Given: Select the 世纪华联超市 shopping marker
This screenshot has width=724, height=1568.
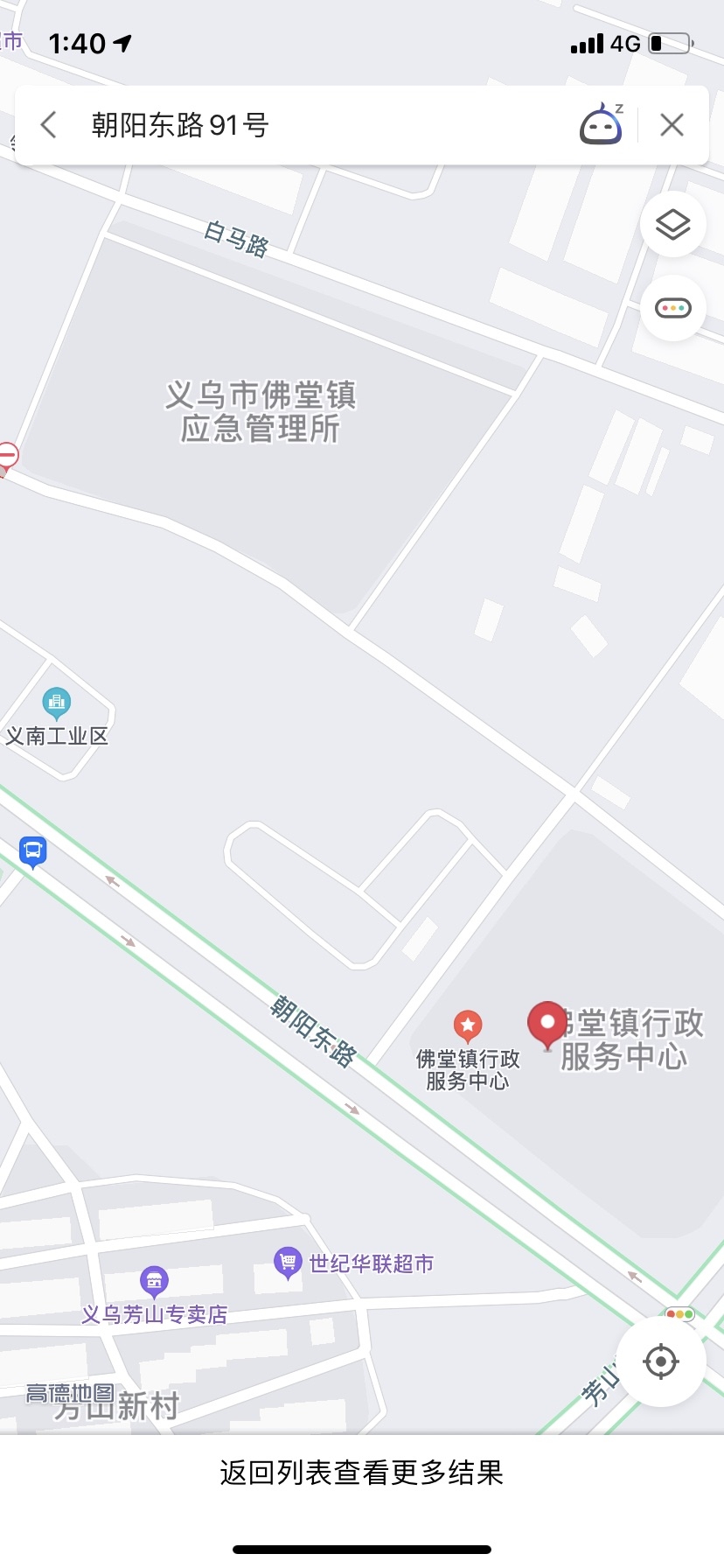Looking at the screenshot, I should click(288, 1263).
